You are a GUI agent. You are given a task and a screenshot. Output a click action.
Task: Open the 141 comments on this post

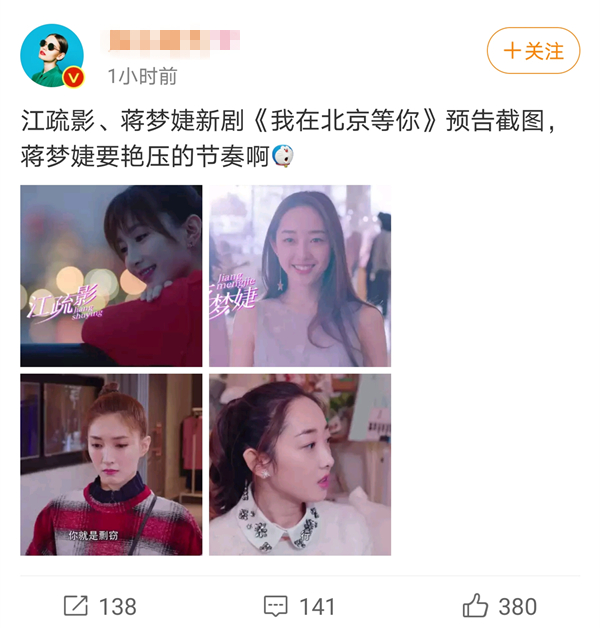coord(299,605)
